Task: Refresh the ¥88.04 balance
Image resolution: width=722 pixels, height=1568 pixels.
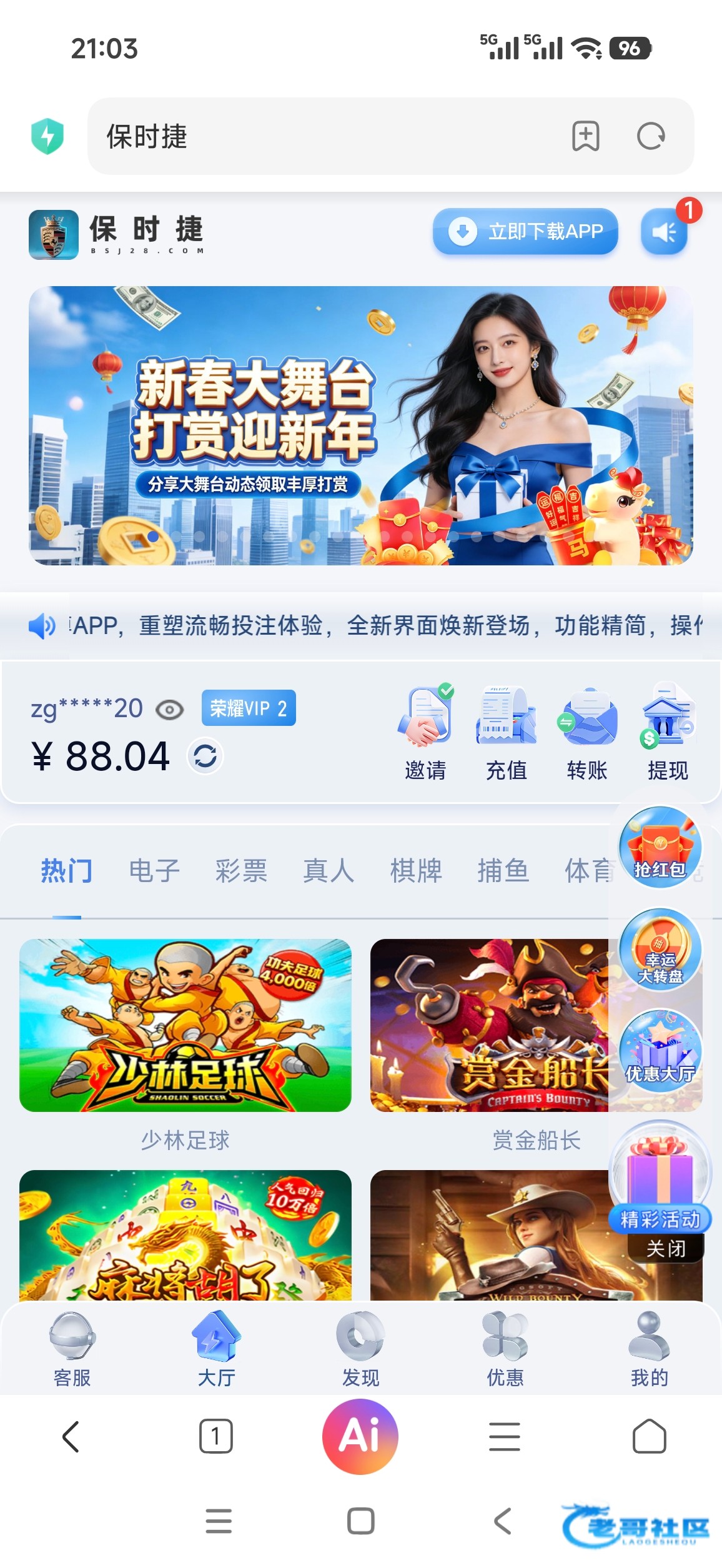Action: pos(205,757)
